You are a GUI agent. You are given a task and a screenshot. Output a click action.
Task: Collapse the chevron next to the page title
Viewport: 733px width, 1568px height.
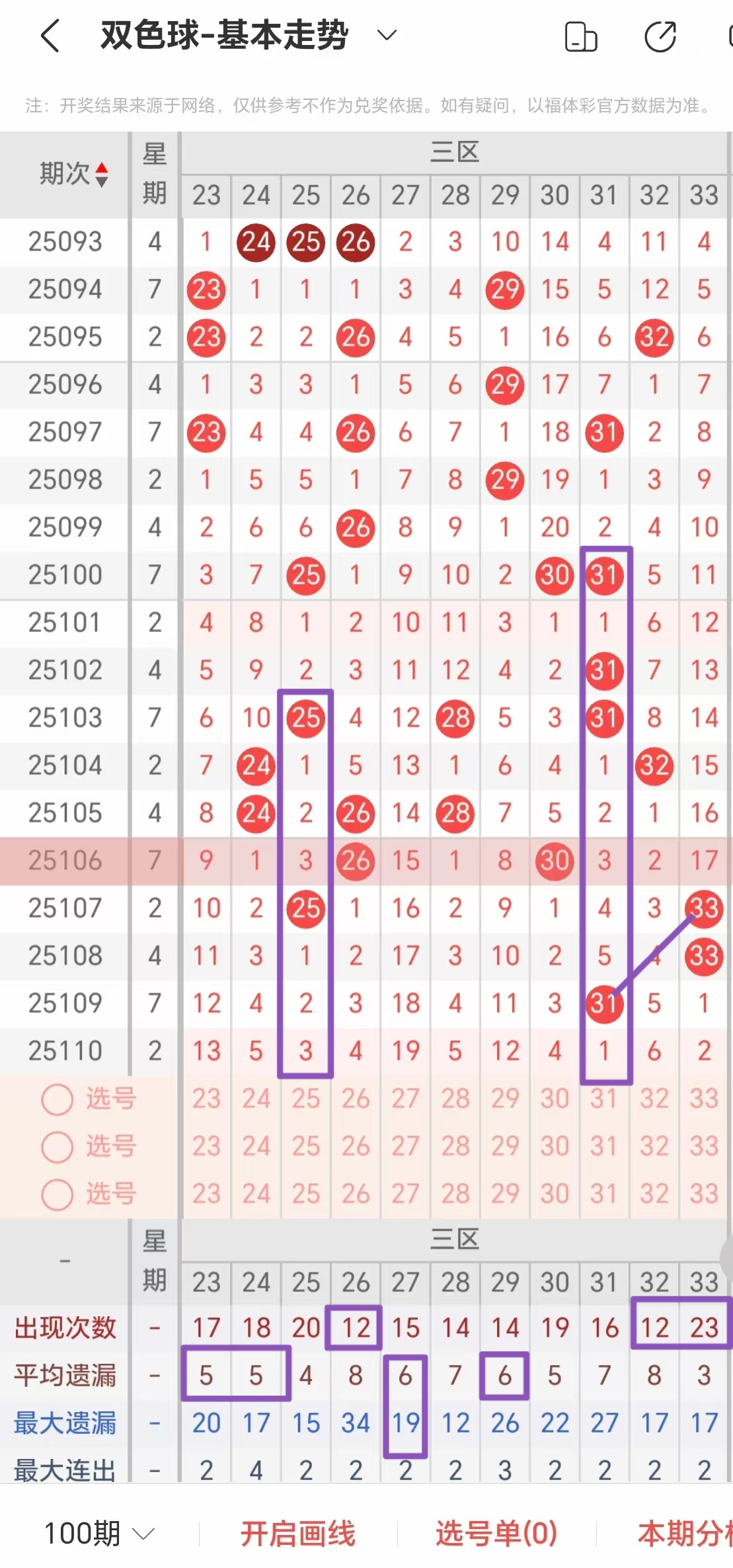pos(385,34)
